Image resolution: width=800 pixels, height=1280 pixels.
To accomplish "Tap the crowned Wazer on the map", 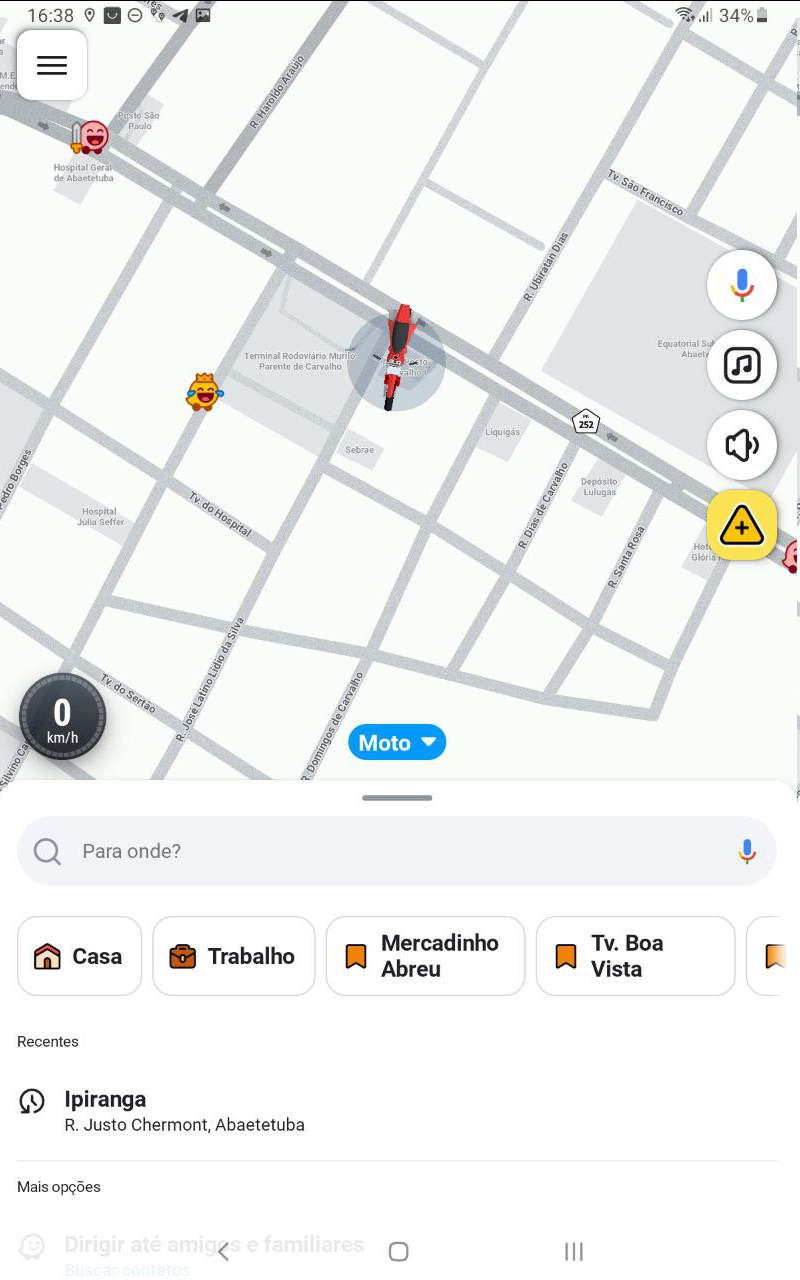I will pos(204,392).
